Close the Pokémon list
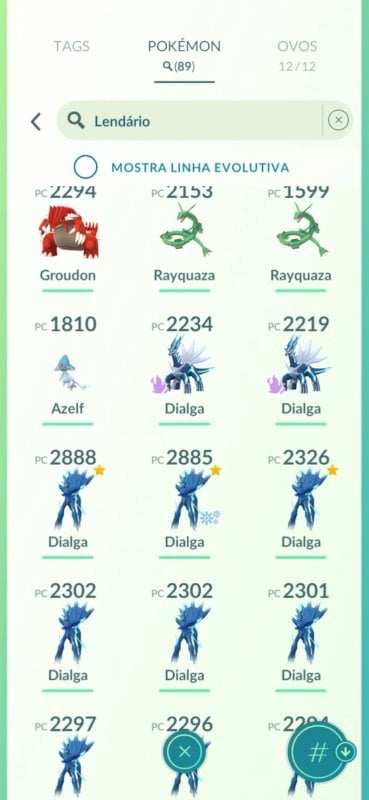This screenshot has width=369, height=800. [x=185, y=752]
